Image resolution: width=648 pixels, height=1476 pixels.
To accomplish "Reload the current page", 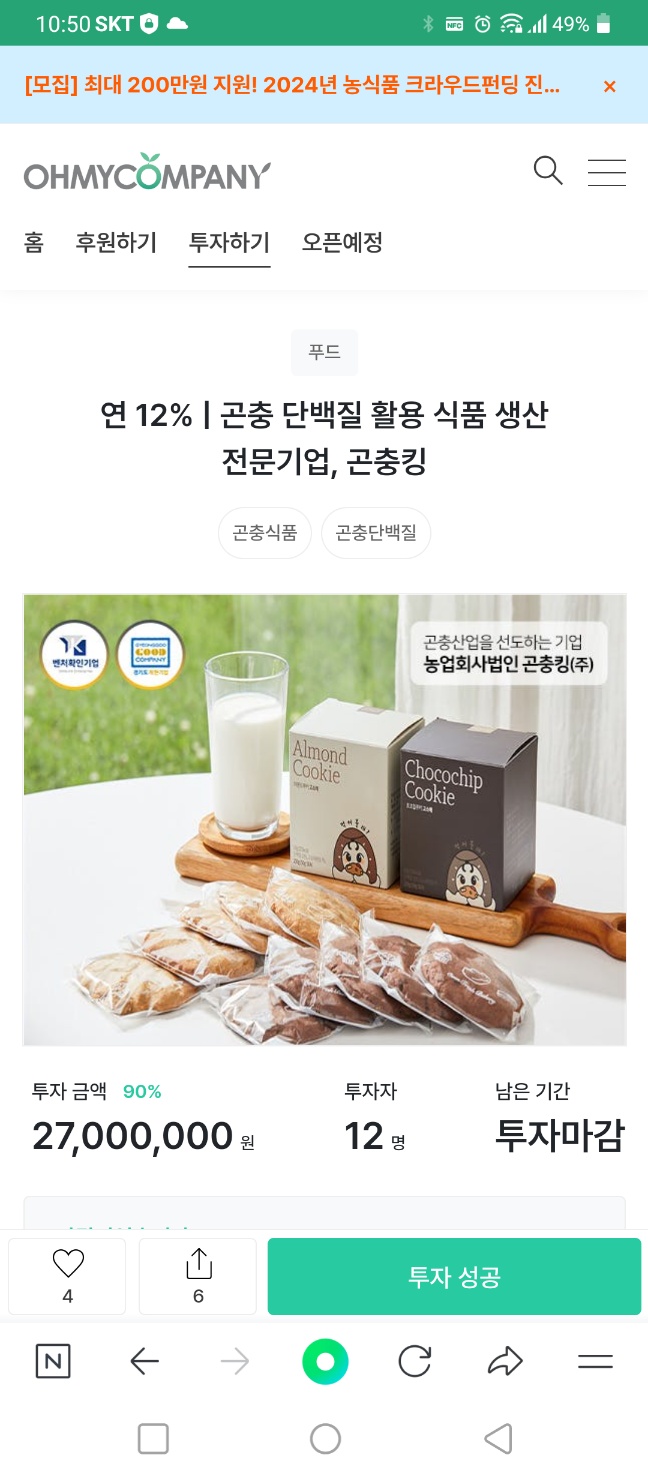I will click(414, 1361).
